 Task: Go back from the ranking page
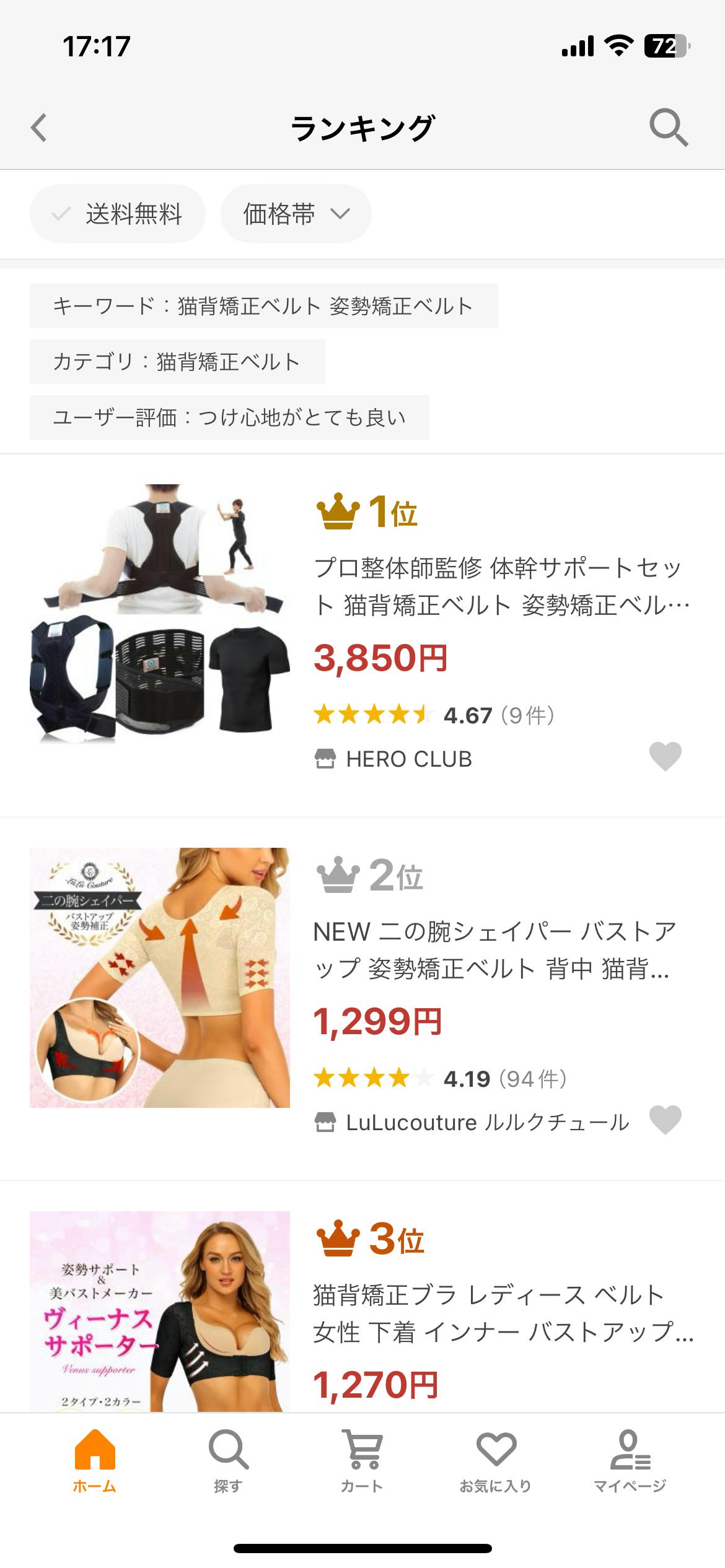pyautogui.click(x=39, y=128)
